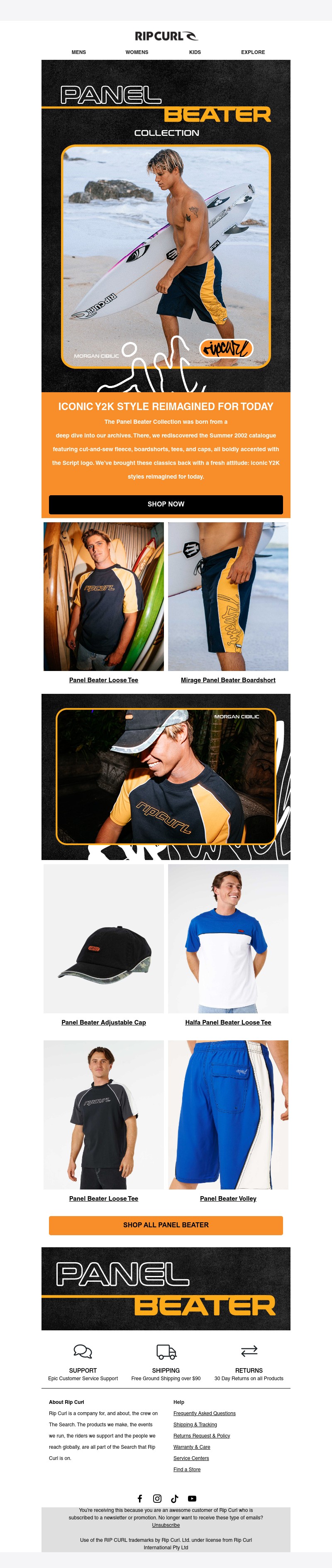
Task: Tap the SHOP ALL PANEL BEATER button
Action: coord(166,1225)
